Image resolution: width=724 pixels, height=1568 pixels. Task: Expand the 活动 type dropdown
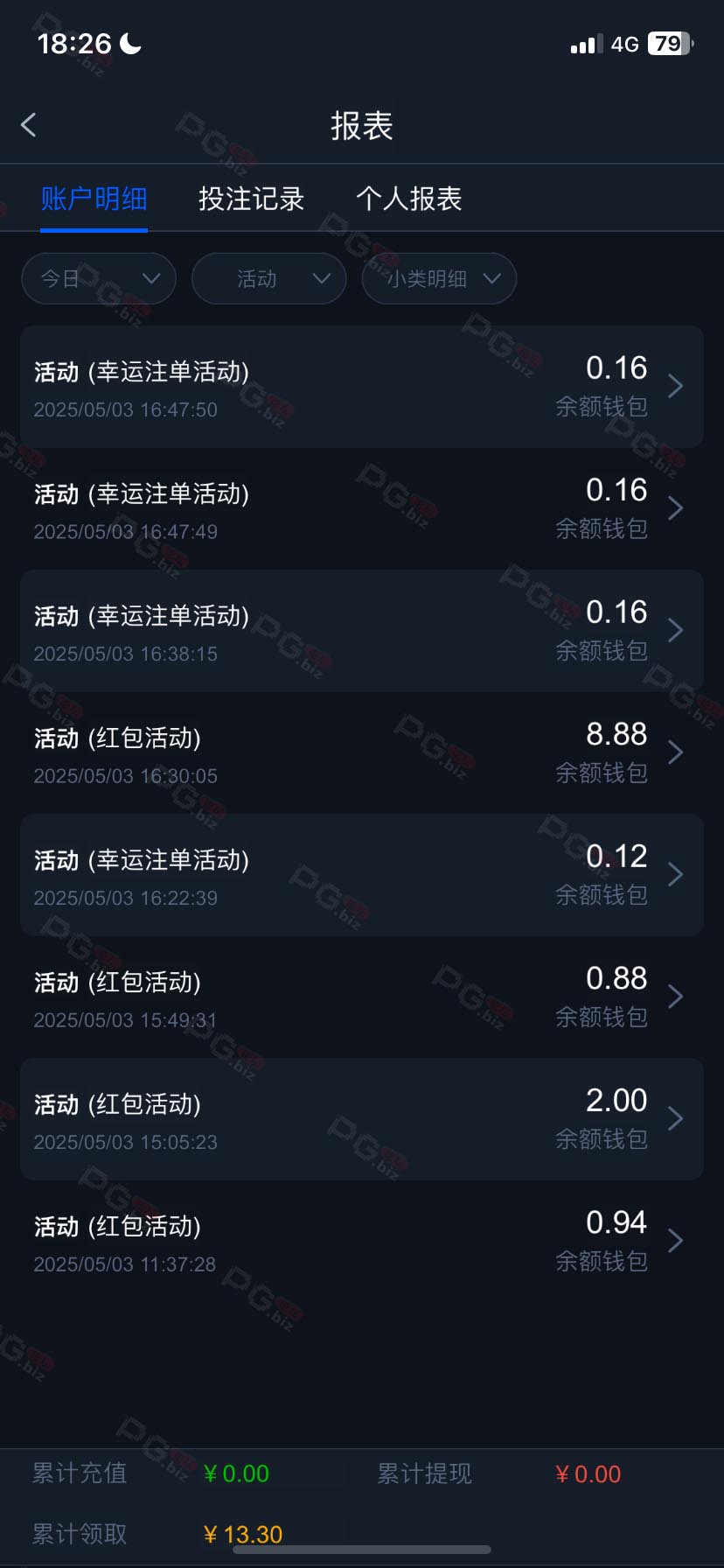[x=269, y=278]
